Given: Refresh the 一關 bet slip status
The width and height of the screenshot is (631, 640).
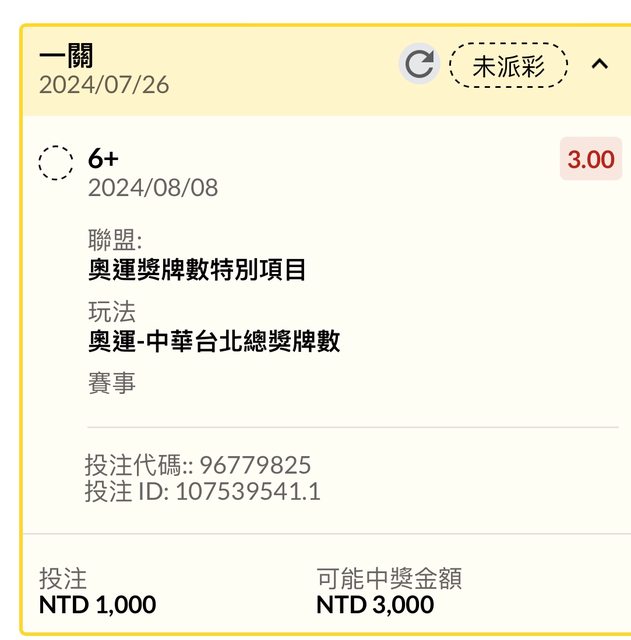Looking at the screenshot, I should coord(420,65).
